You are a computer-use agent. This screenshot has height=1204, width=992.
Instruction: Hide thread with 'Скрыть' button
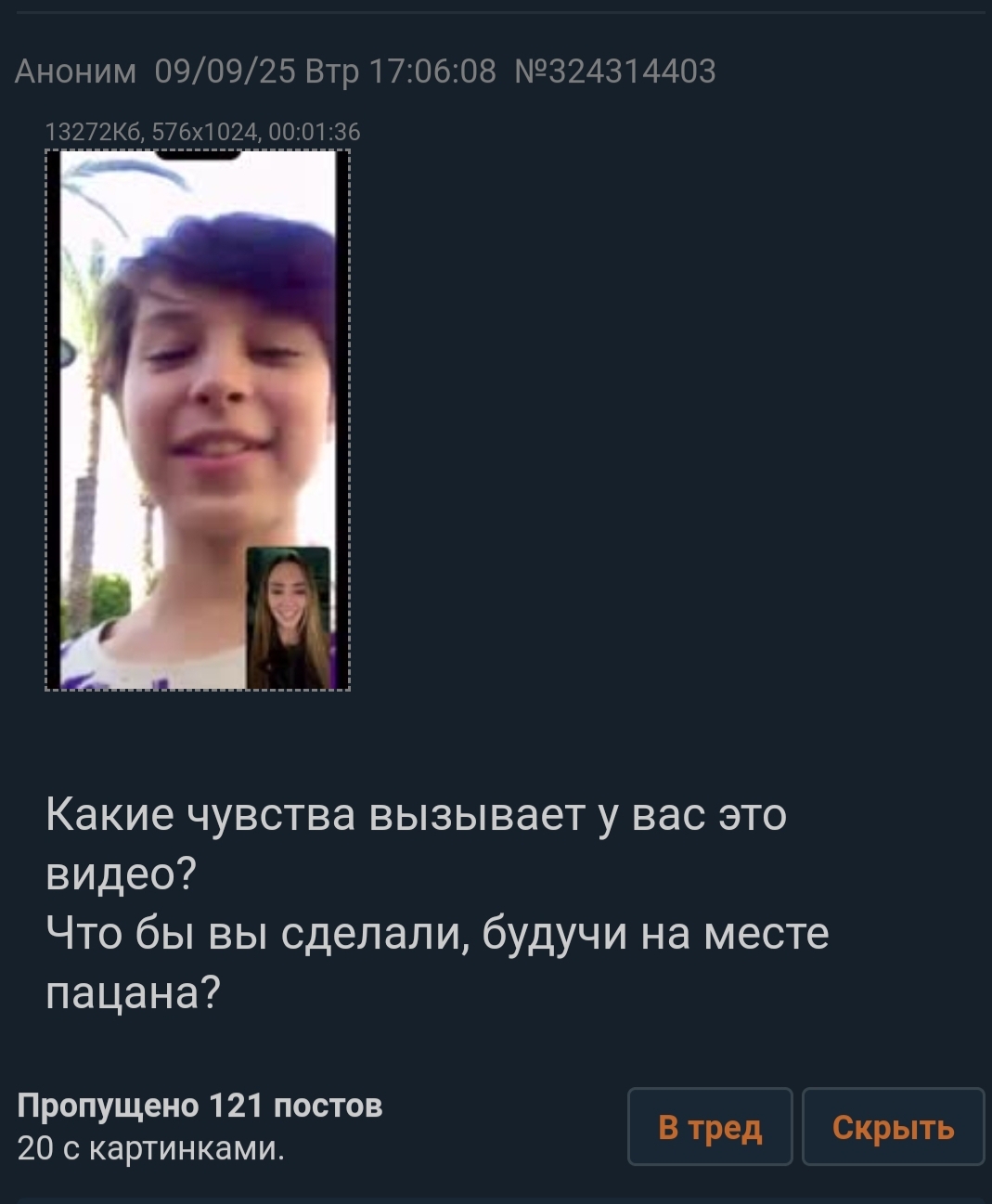(893, 1126)
